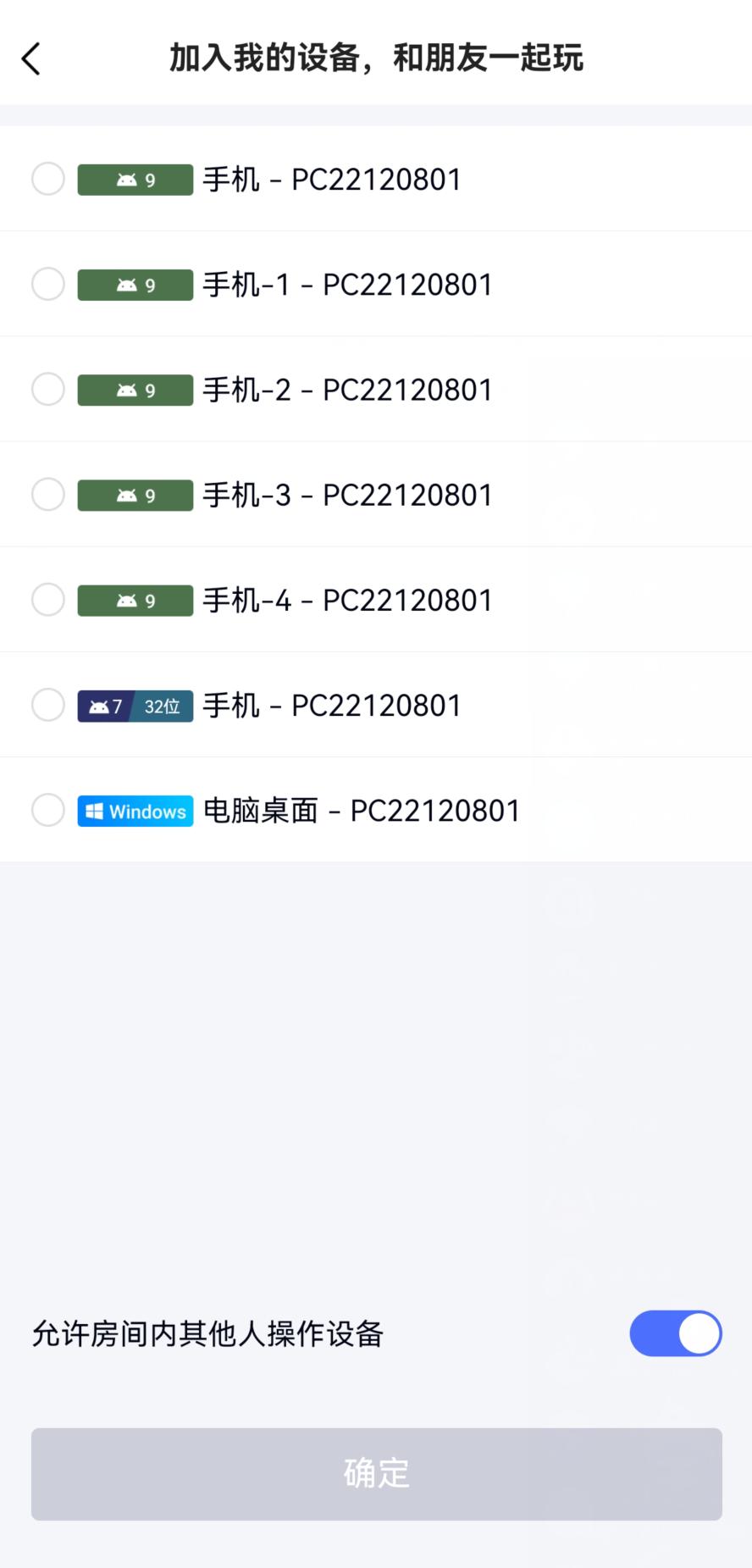Select the 手机-4 - PC22120801 device
752x1568 pixels.
click(48, 599)
